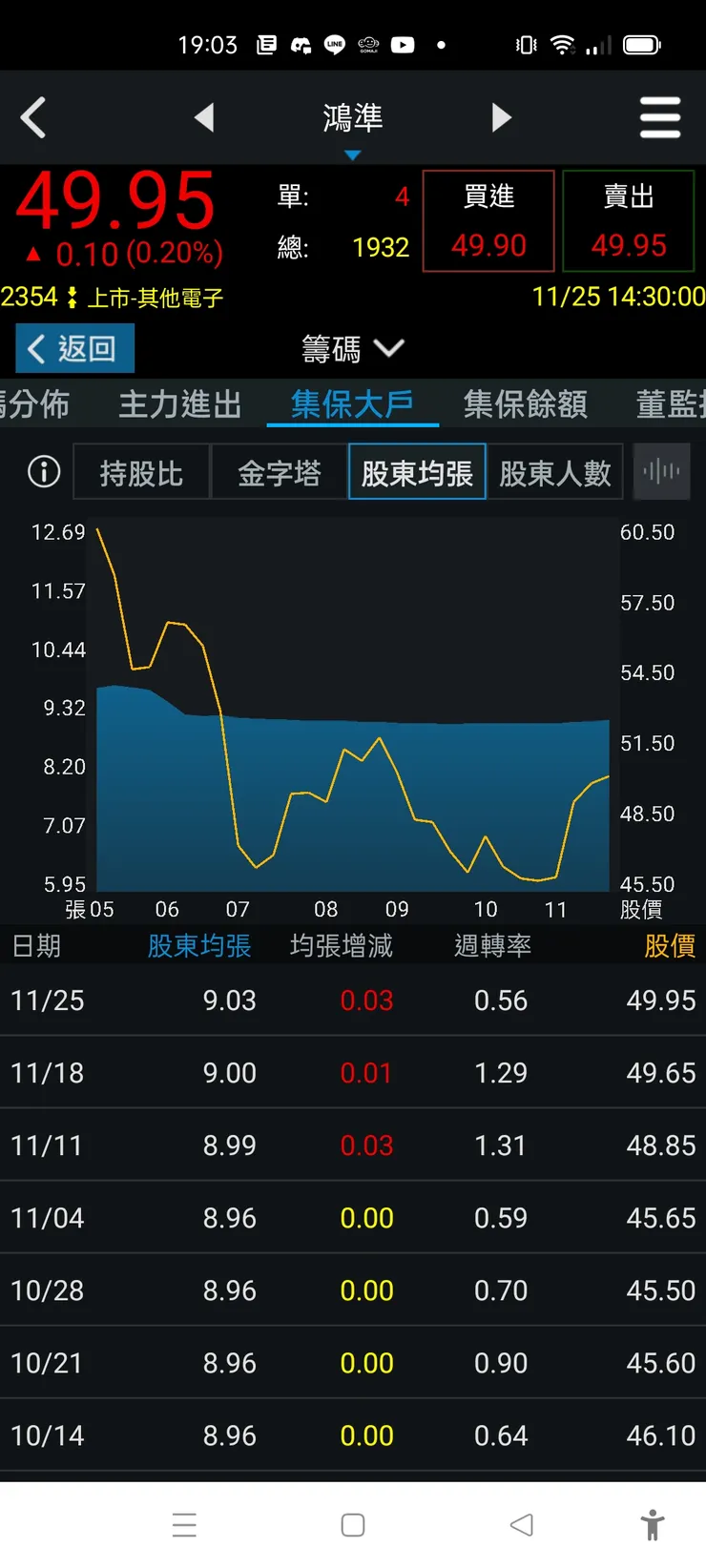This screenshot has width=706, height=1568.
Task: Tap the histogram icon beside 股東人數
Action: [x=661, y=471]
